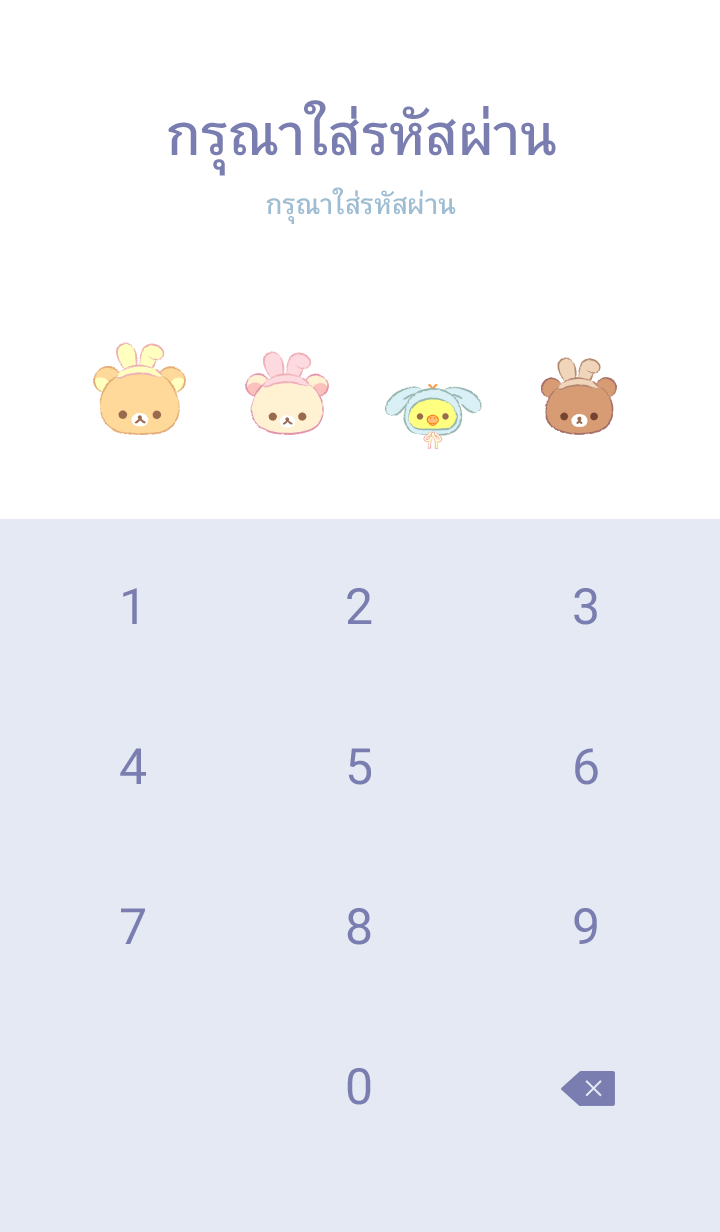The width and height of the screenshot is (720, 1232).
Task: Enter digit 1 on the passcode keypad
Action: [132, 607]
